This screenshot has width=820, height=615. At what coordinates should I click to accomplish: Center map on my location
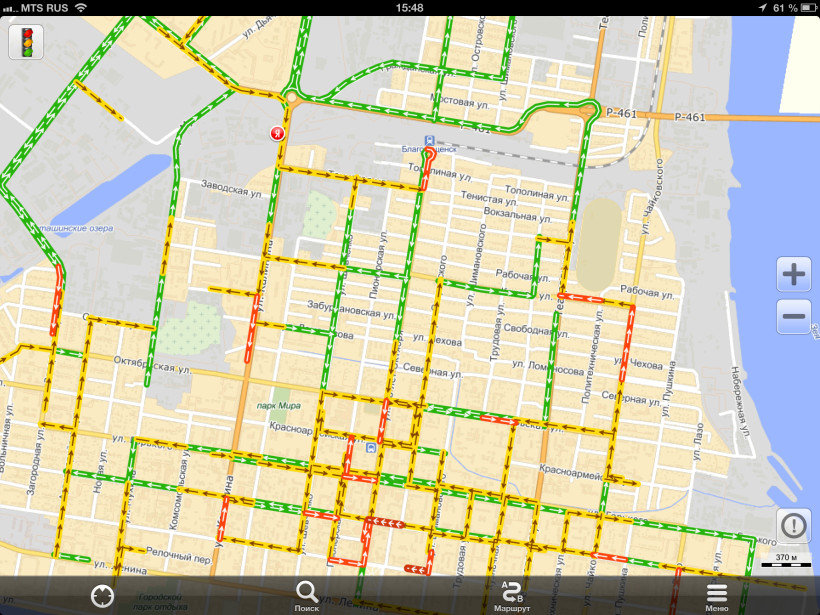(x=102, y=596)
